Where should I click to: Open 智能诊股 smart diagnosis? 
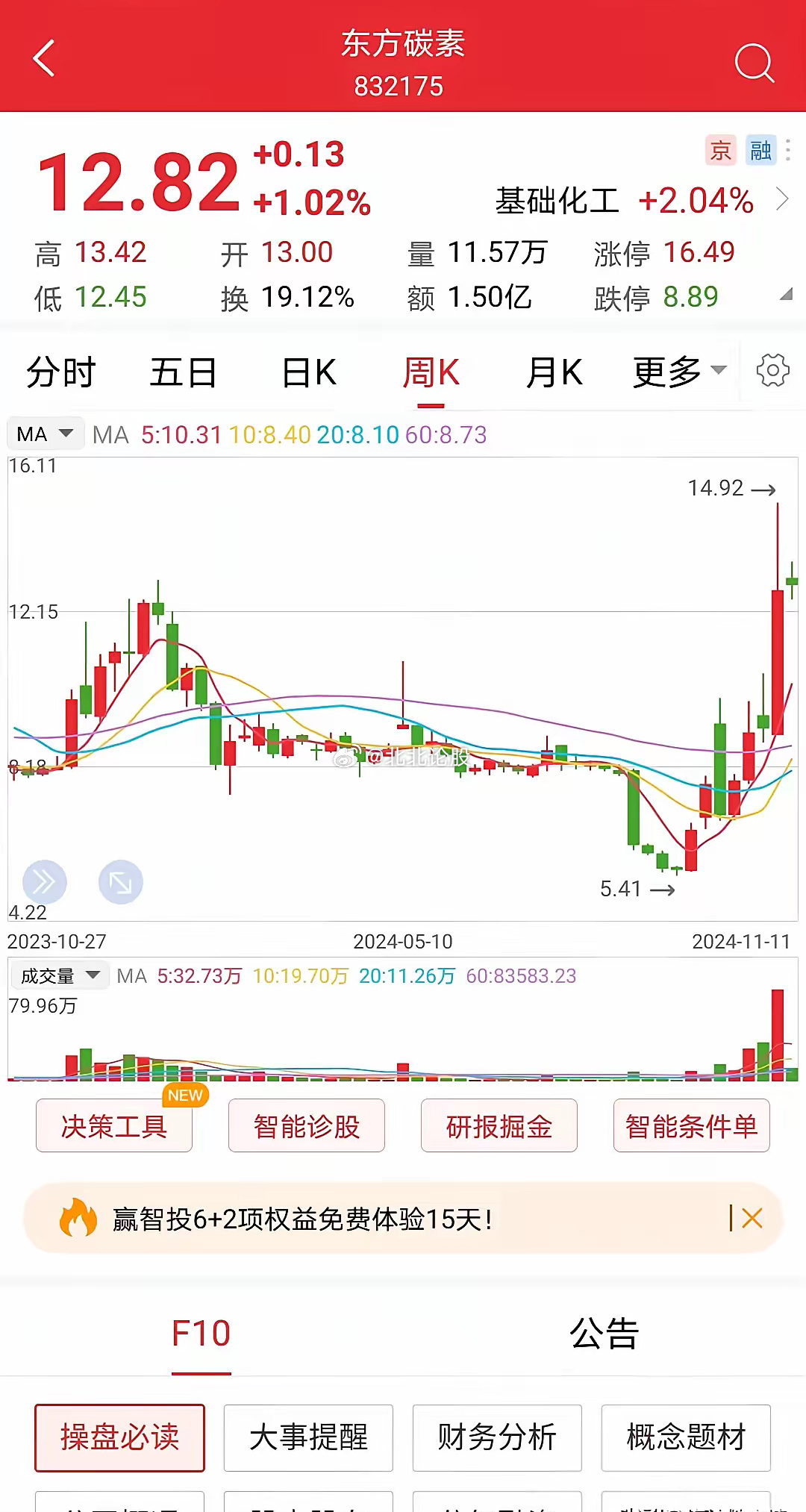click(306, 1126)
